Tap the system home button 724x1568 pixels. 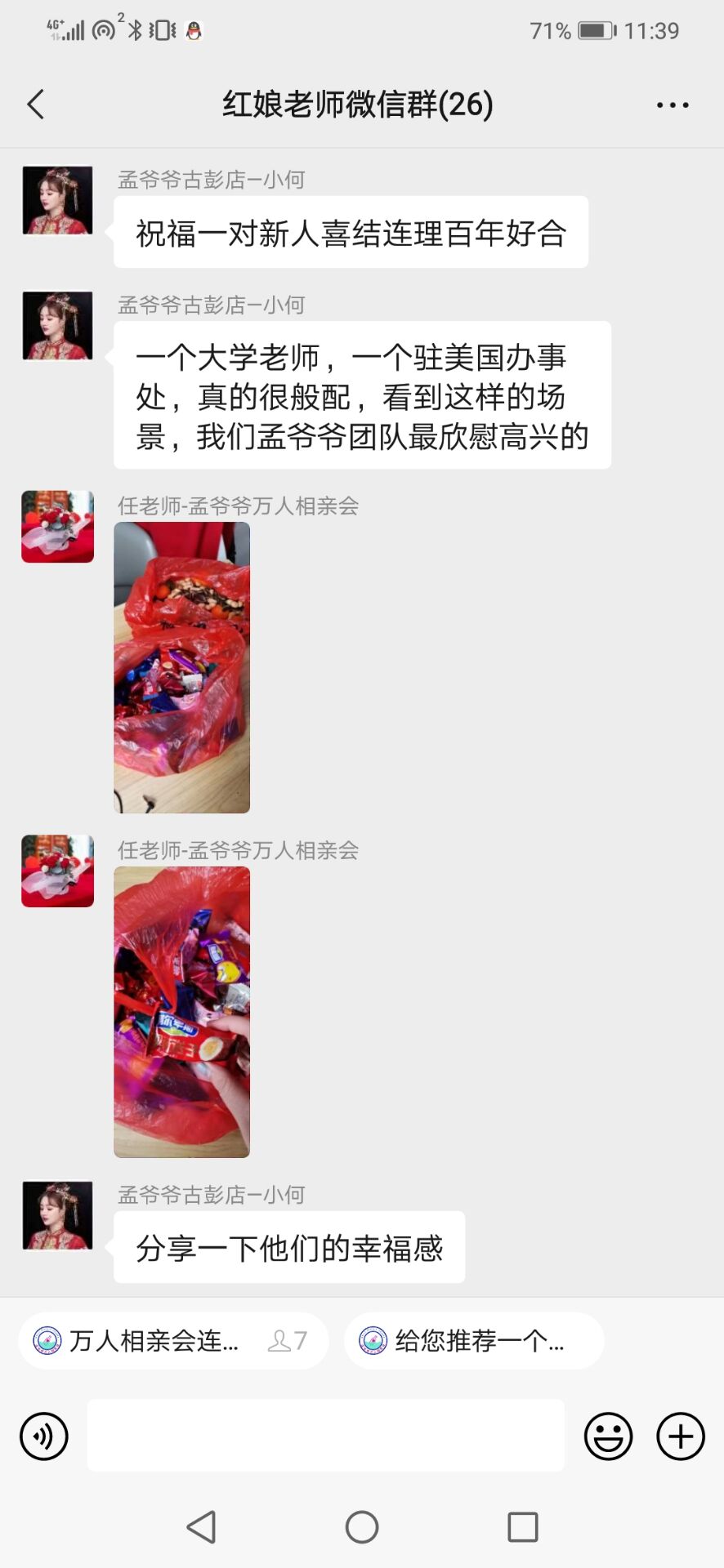[x=362, y=1526]
